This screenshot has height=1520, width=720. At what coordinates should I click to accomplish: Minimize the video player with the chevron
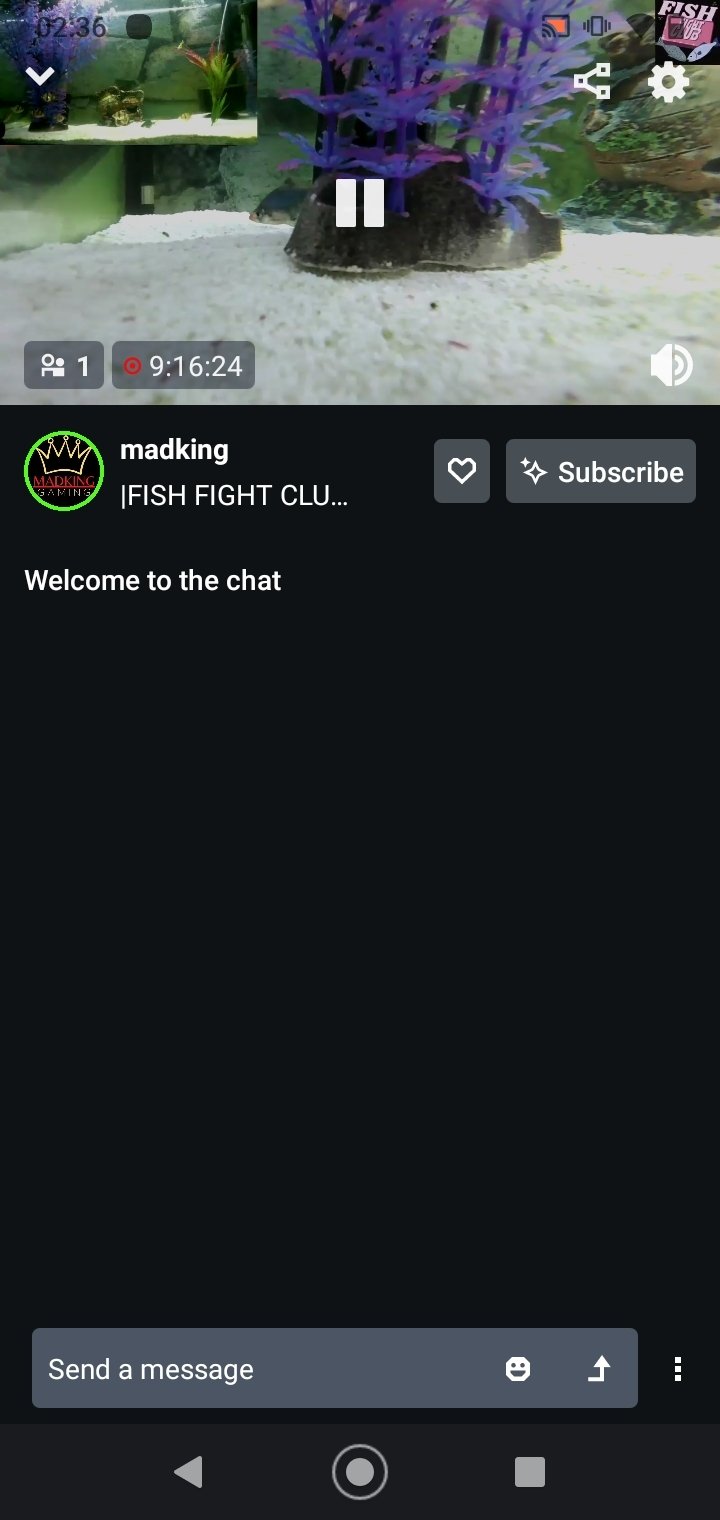(x=40, y=76)
